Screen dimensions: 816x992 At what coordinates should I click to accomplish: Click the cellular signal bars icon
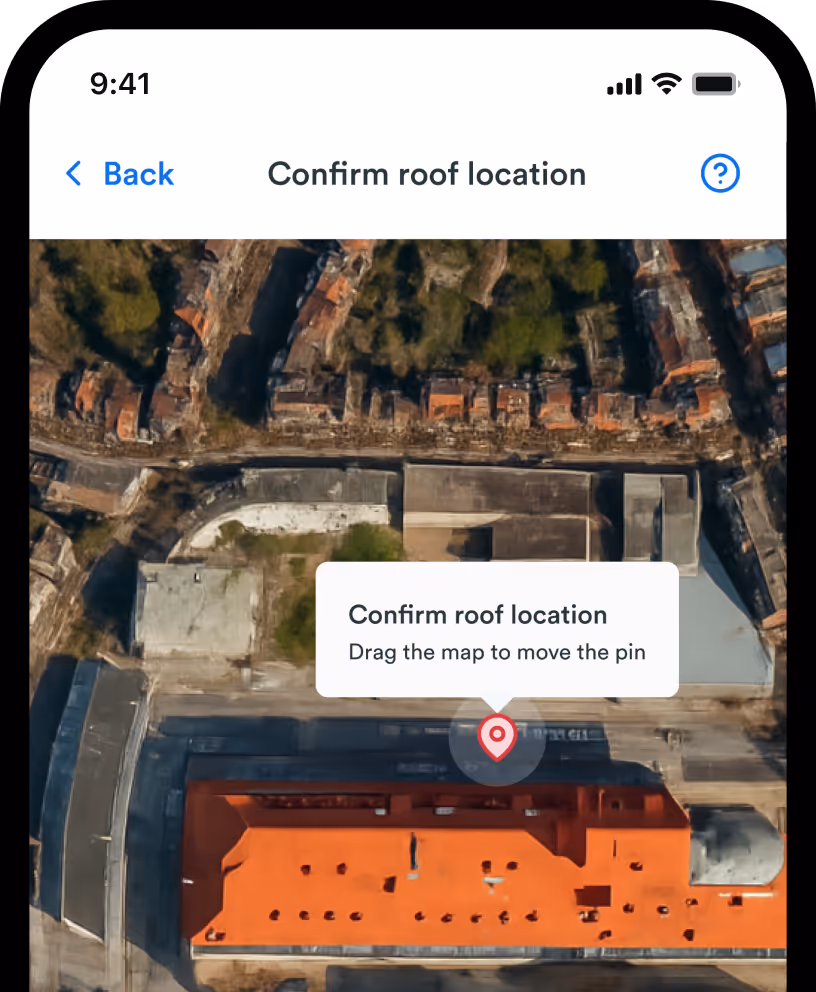click(x=622, y=85)
